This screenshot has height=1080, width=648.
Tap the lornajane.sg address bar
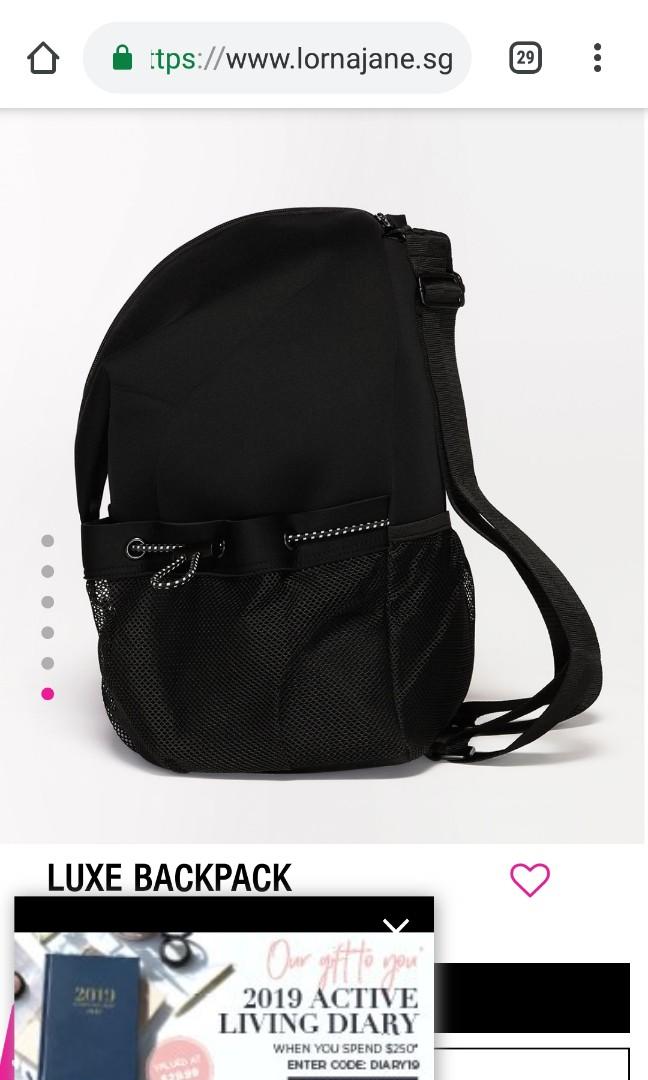click(300, 59)
